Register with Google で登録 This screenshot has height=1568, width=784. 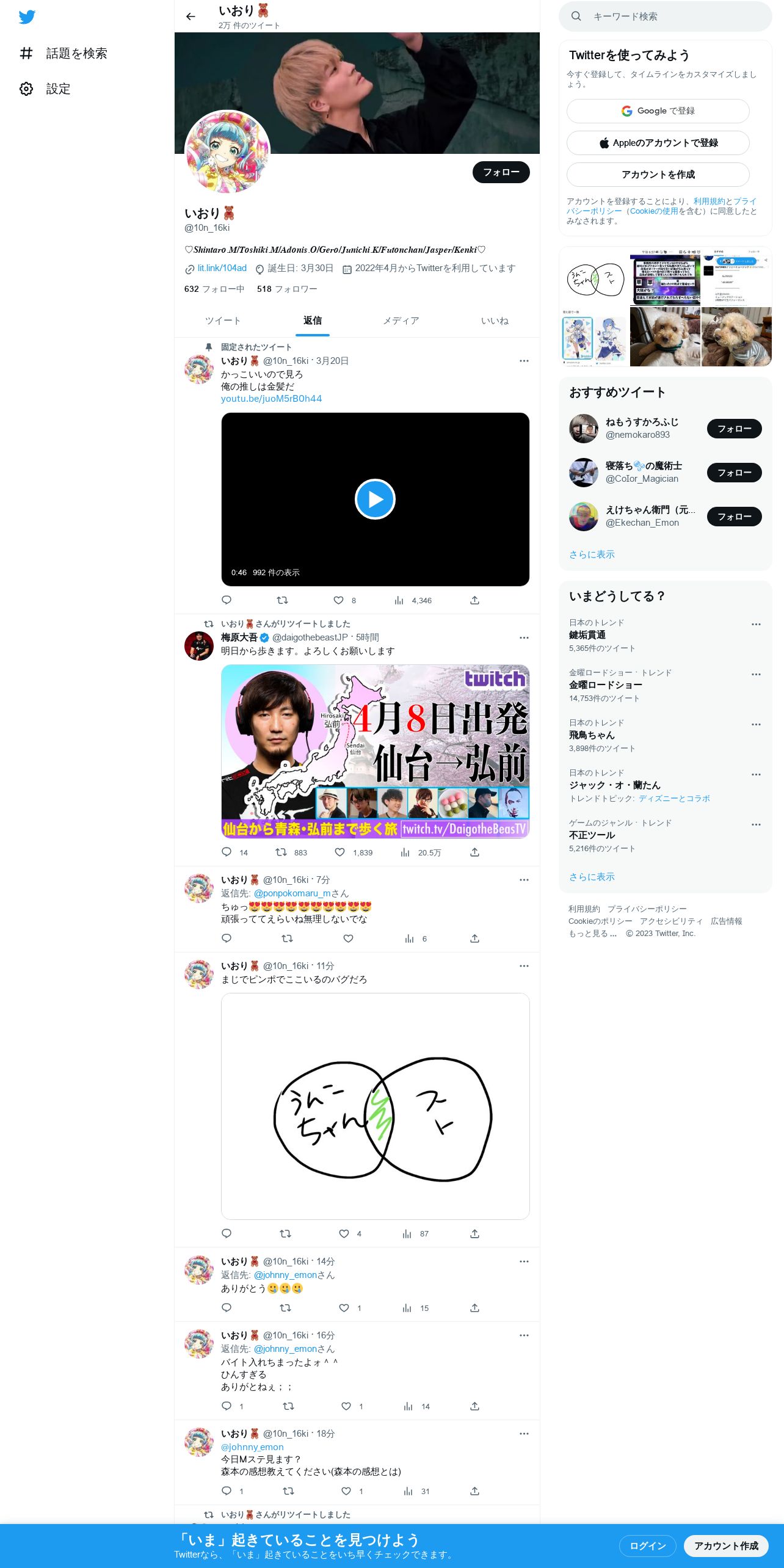coord(658,111)
